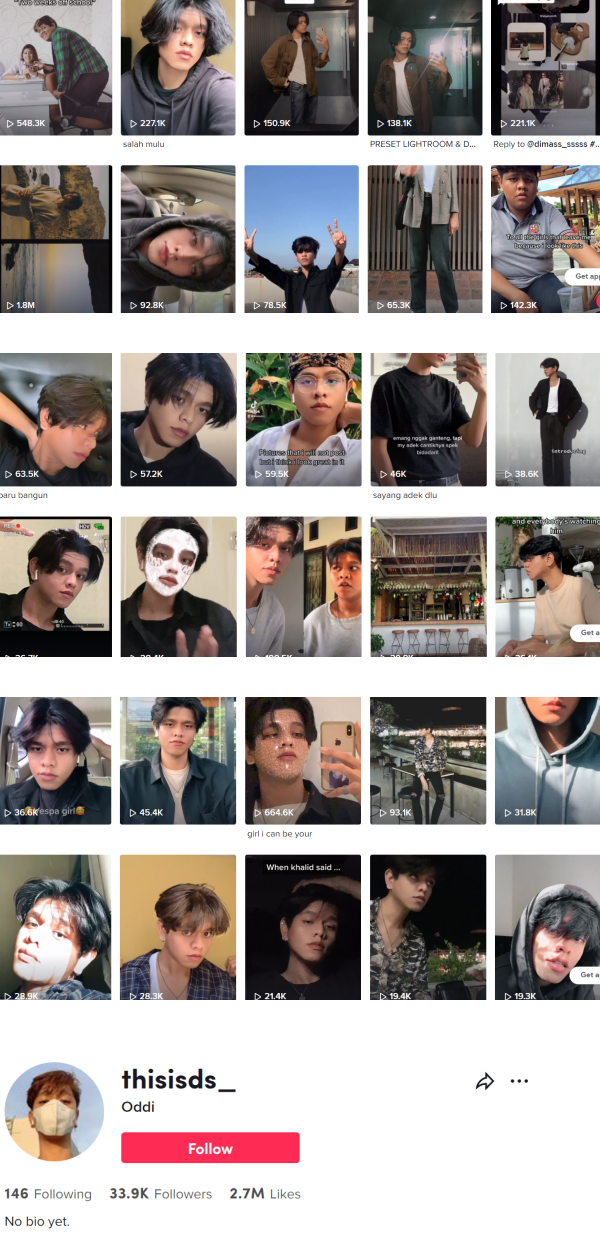Open the video with 59.5K views
The width and height of the screenshot is (600, 1244).
(x=303, y=418)
